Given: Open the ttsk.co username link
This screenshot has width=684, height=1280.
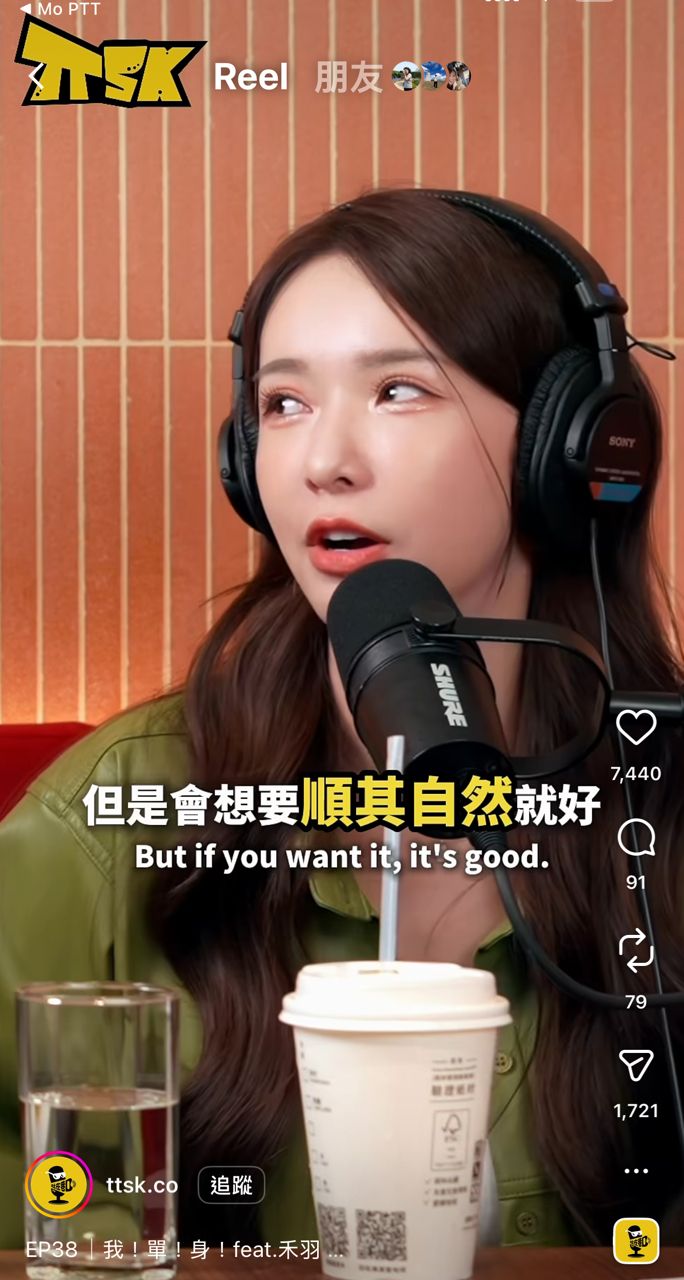Looking at the screenshot, I should [142, 1186].
